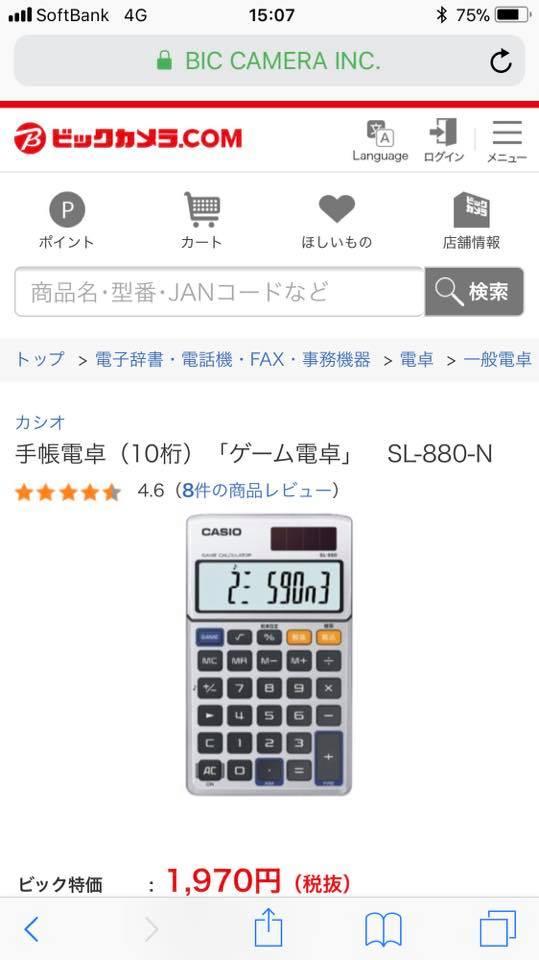This screenshot has height=960, width=539.
Task: Go to トップ breadcrumb link
Action: coord(40,359)
